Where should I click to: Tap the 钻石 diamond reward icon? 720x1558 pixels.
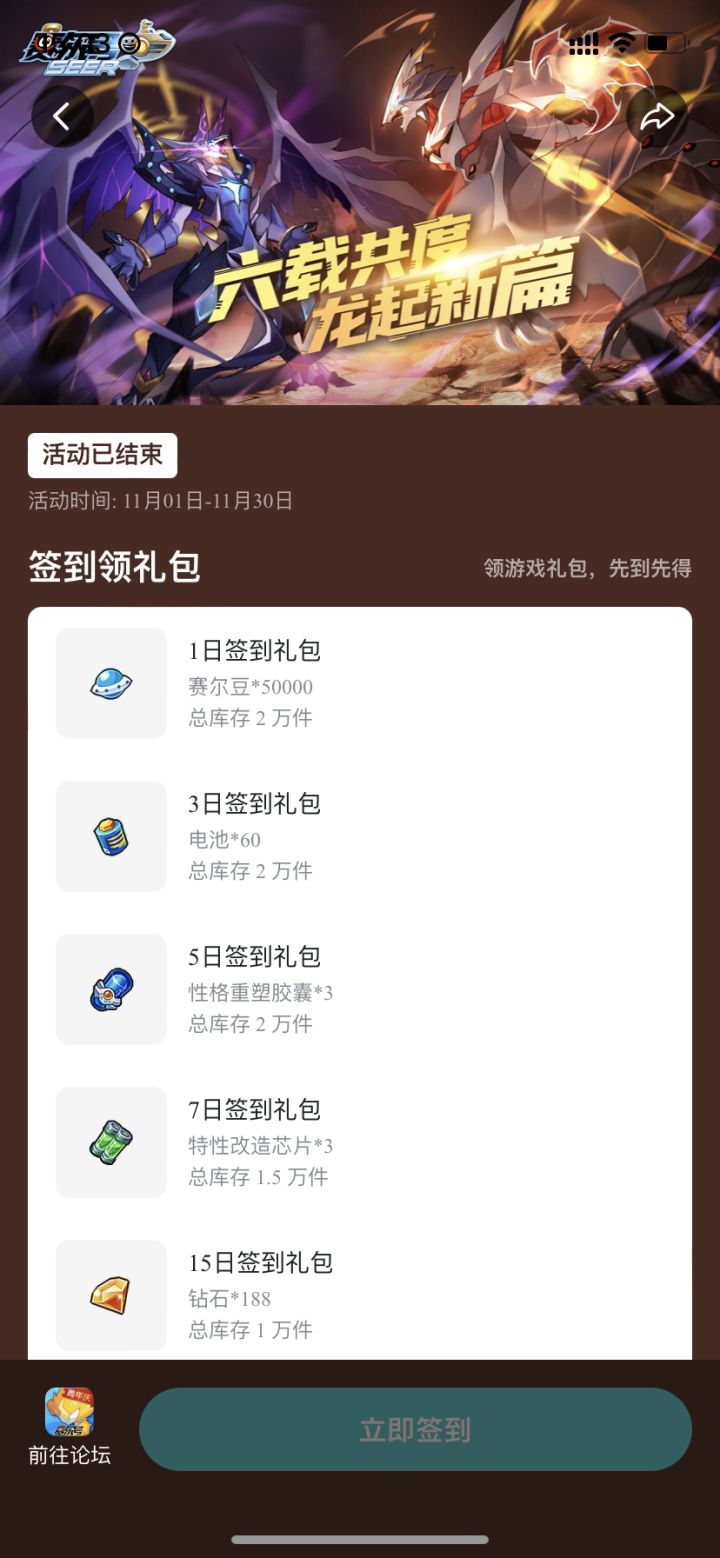coord(110,1295)
